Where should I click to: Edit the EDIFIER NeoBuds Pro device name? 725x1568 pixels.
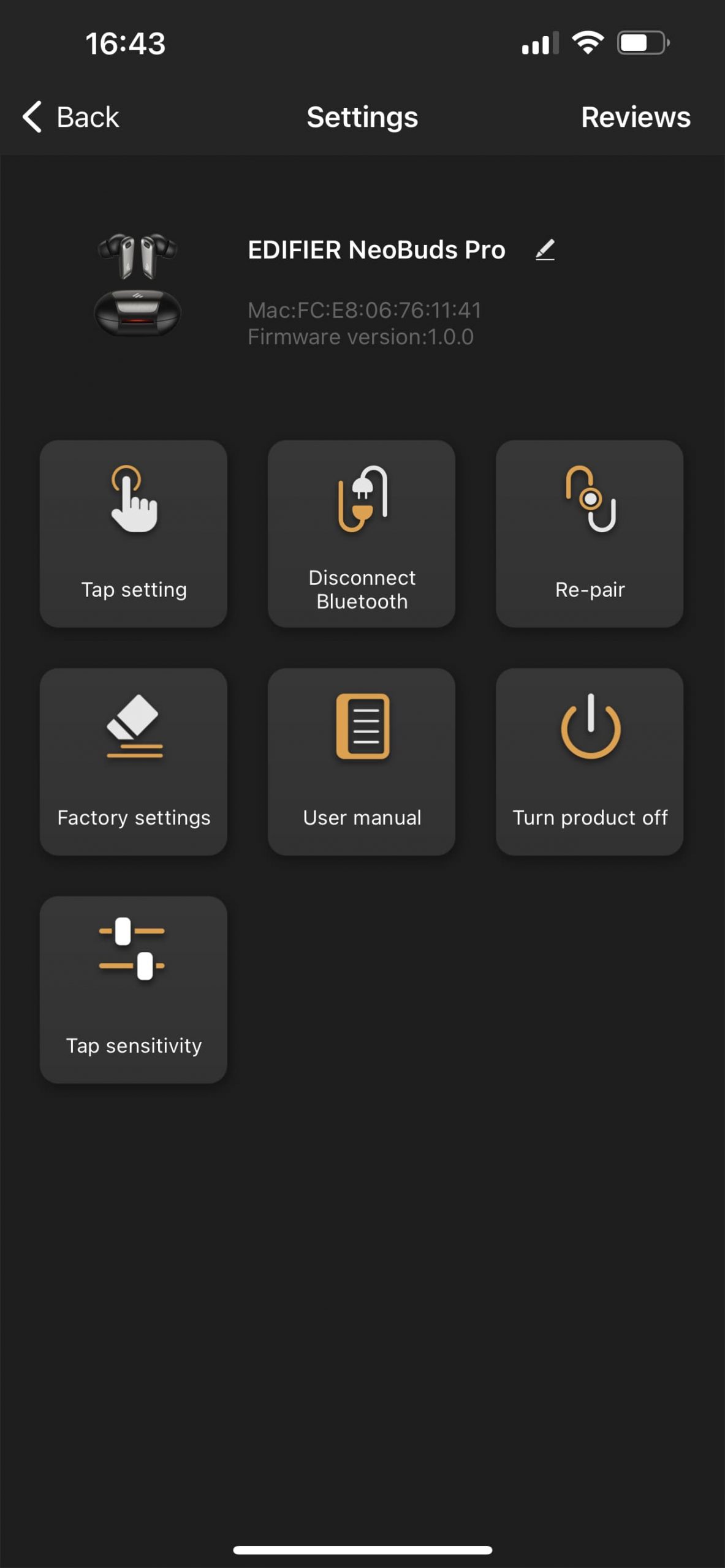(545, 250)
